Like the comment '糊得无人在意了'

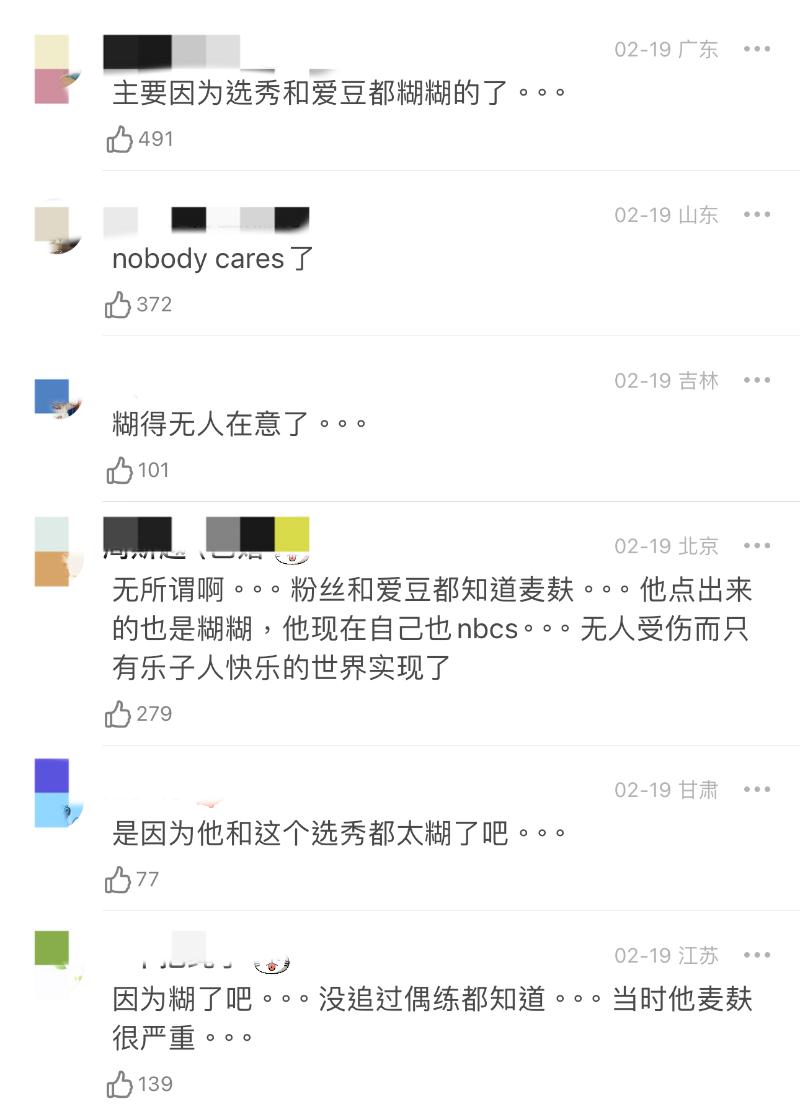pyautogui.click(x=120, y=469)
